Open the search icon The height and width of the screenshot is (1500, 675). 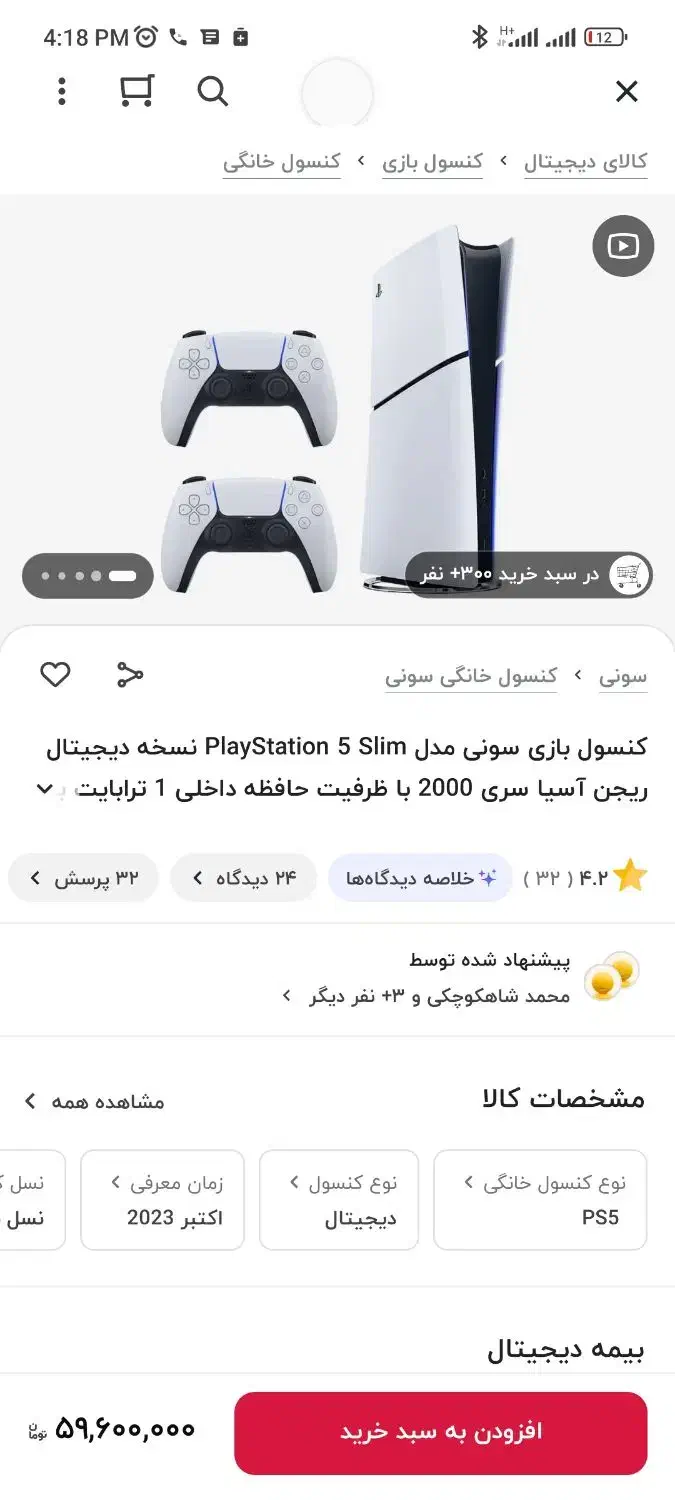(x=212, y=92)
